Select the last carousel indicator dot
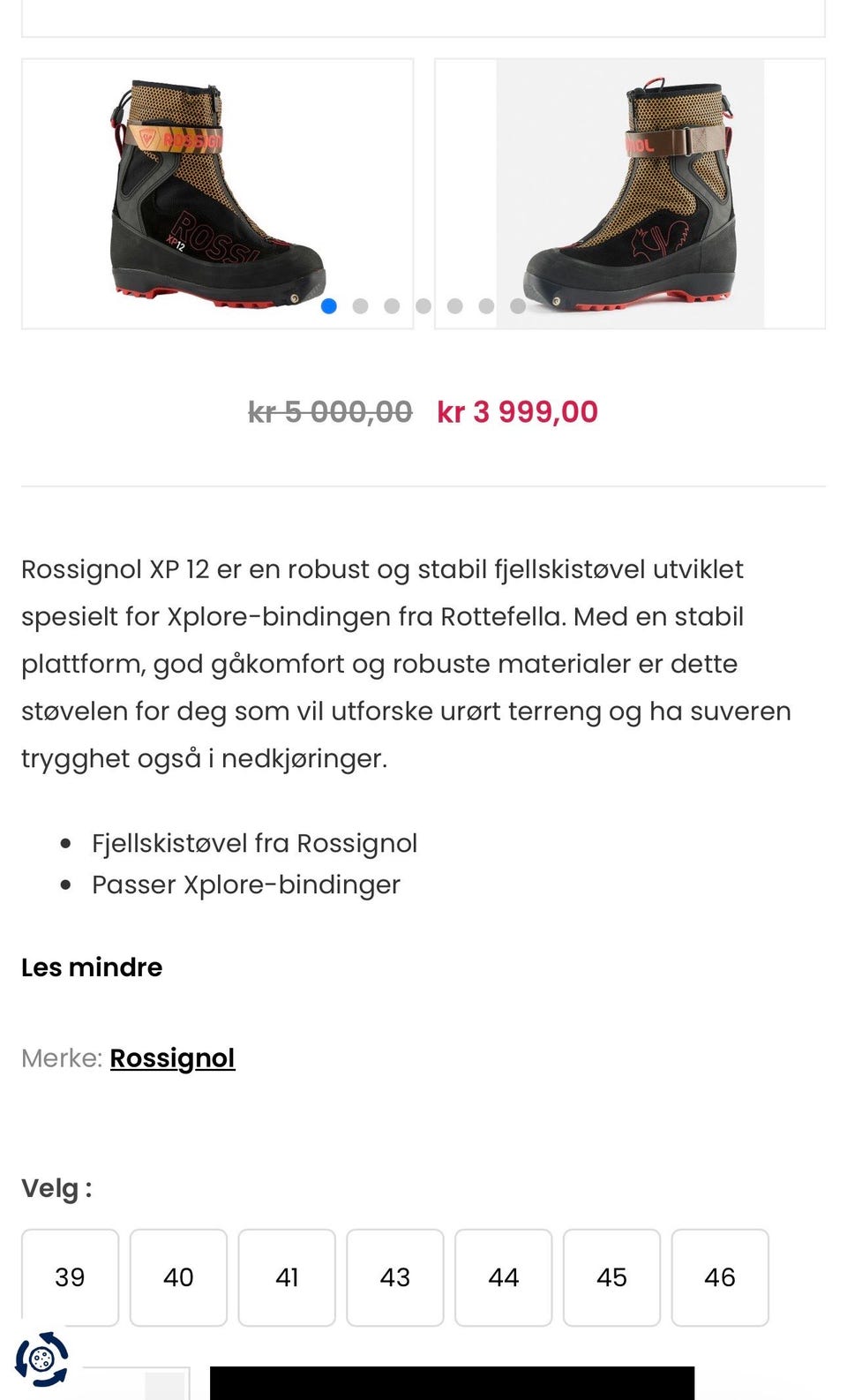 518,306
